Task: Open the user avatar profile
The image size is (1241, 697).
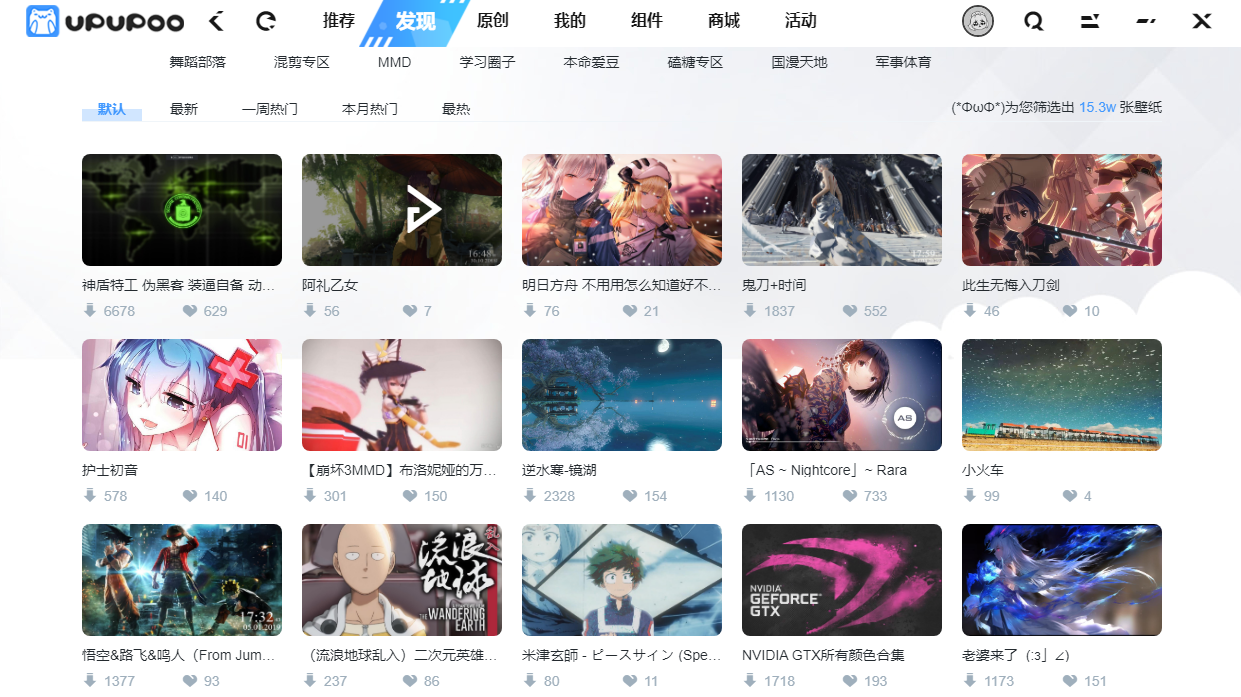Action: click(x=977, y=22)
